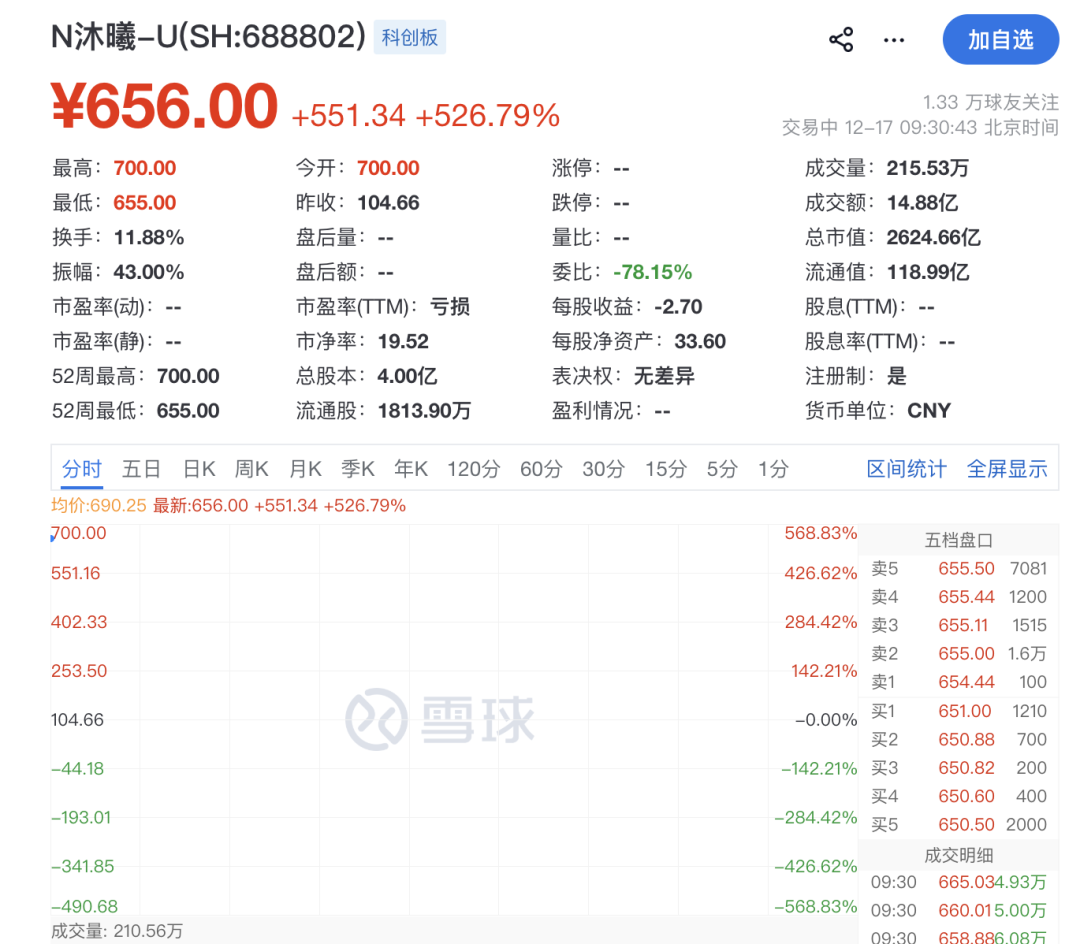Share this stock page
Image resolution: width=1080 pixels, height=944 pixels.
click(841, 40)
